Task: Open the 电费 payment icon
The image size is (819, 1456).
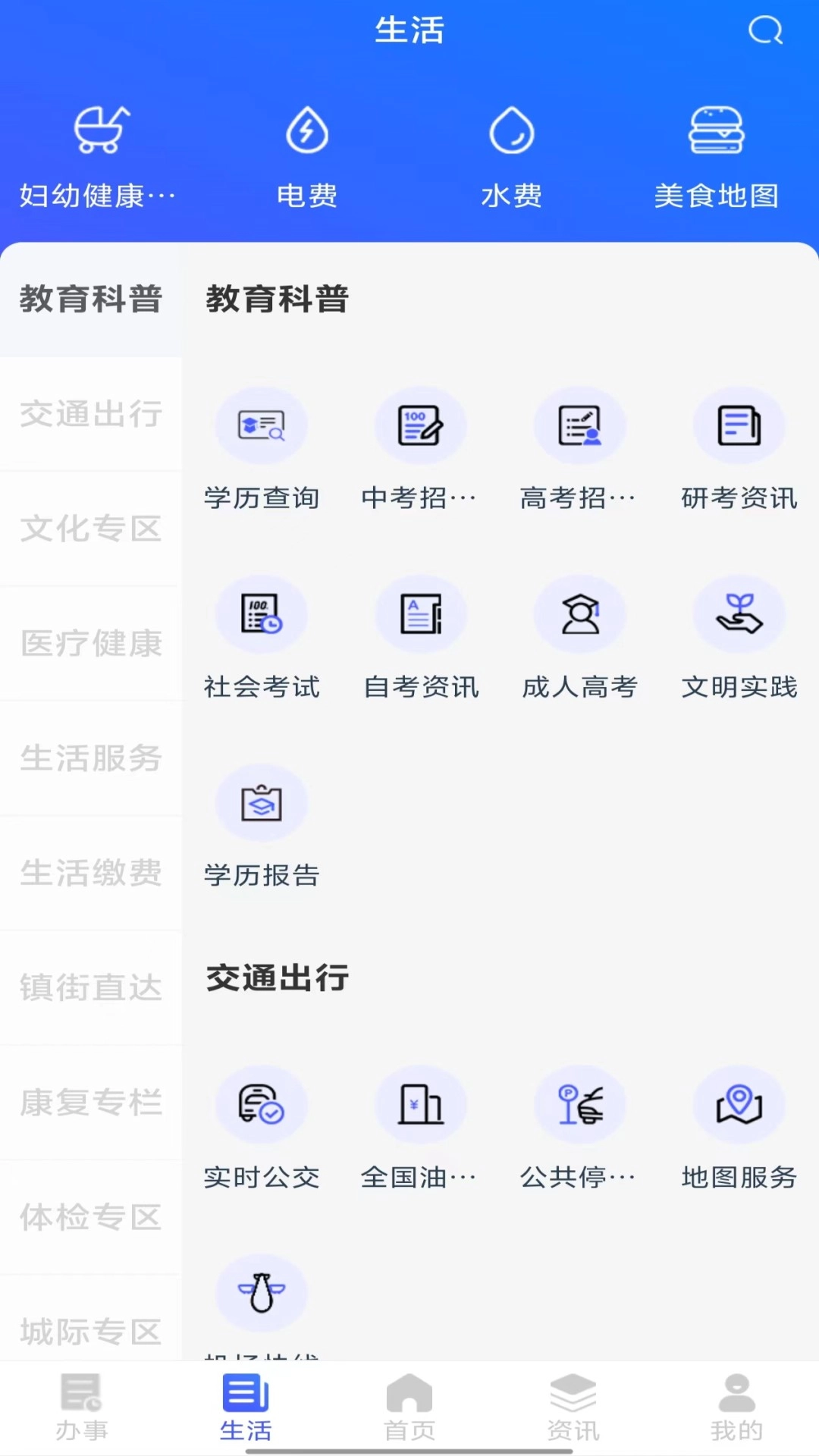Action: [306, 152]
